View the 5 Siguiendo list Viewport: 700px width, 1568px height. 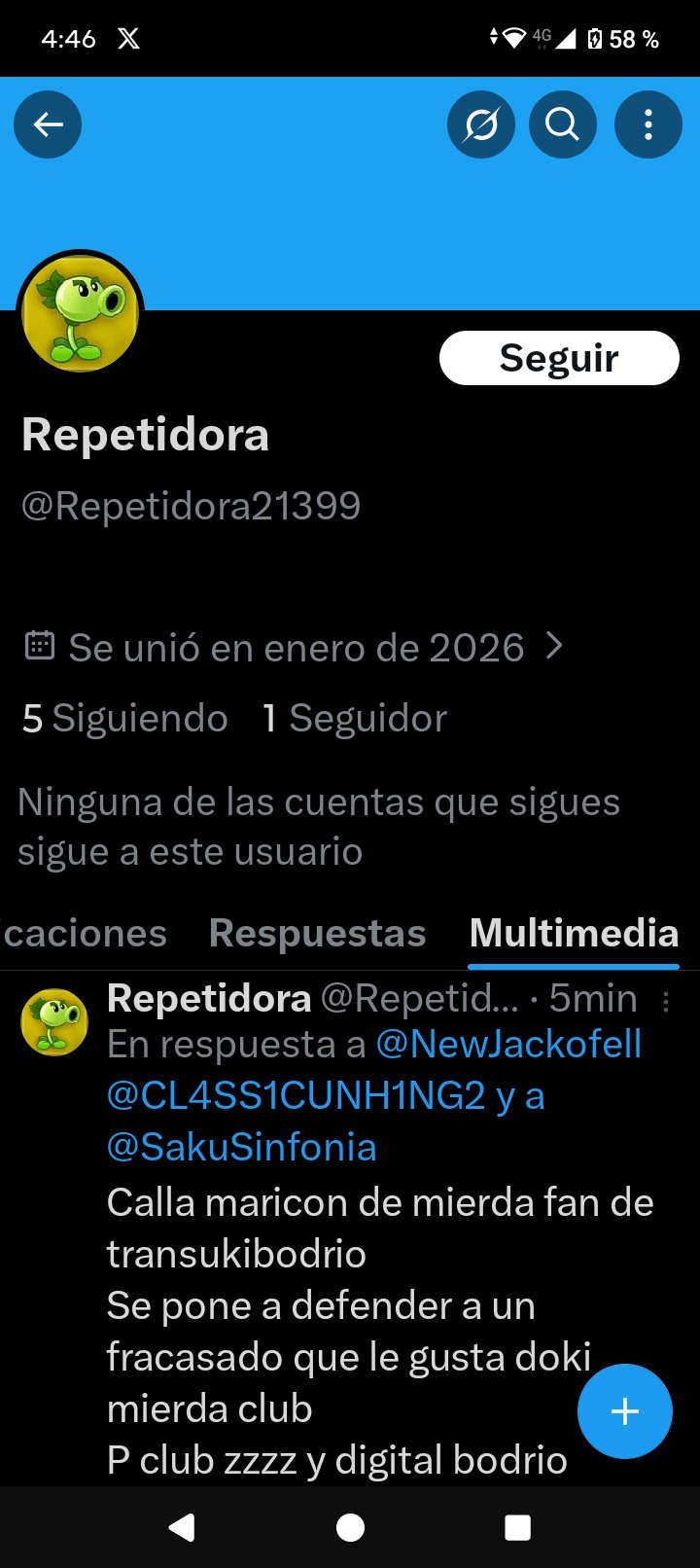(124, 719)
